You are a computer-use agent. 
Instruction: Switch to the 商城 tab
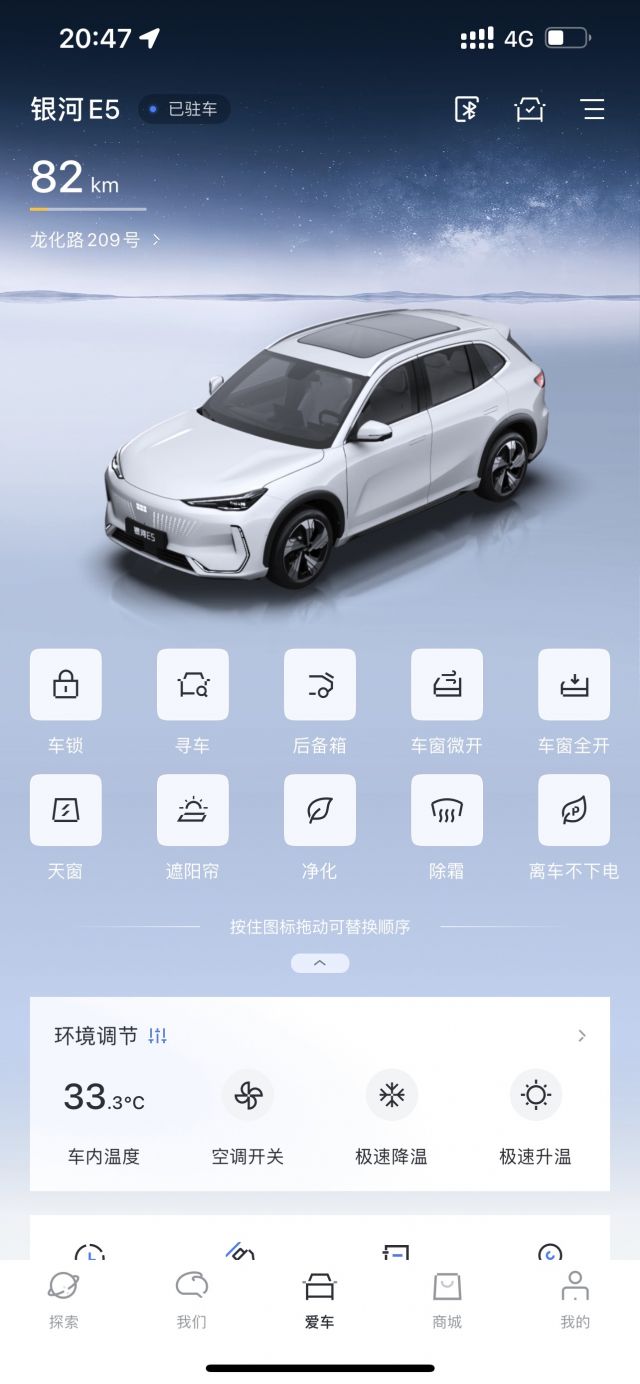coord(447,1300)
